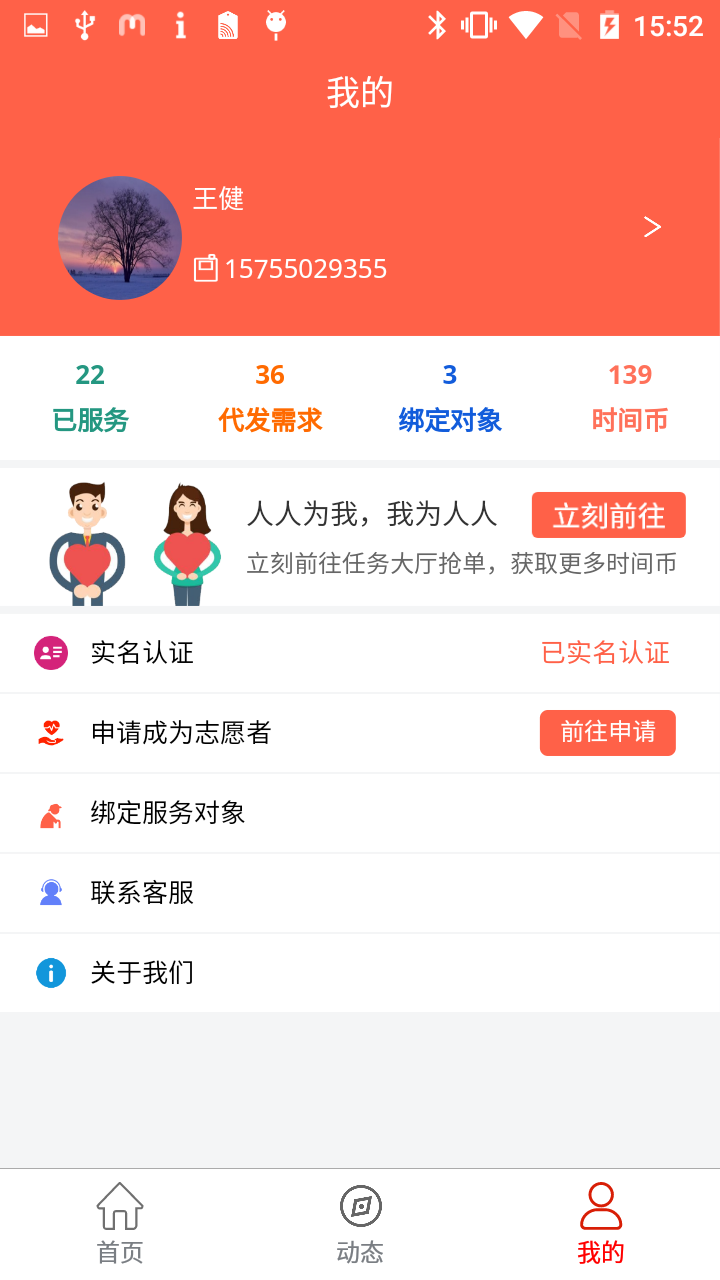Open 关于我们 via the info icon
720x1280 pixels.
(50, 973)
